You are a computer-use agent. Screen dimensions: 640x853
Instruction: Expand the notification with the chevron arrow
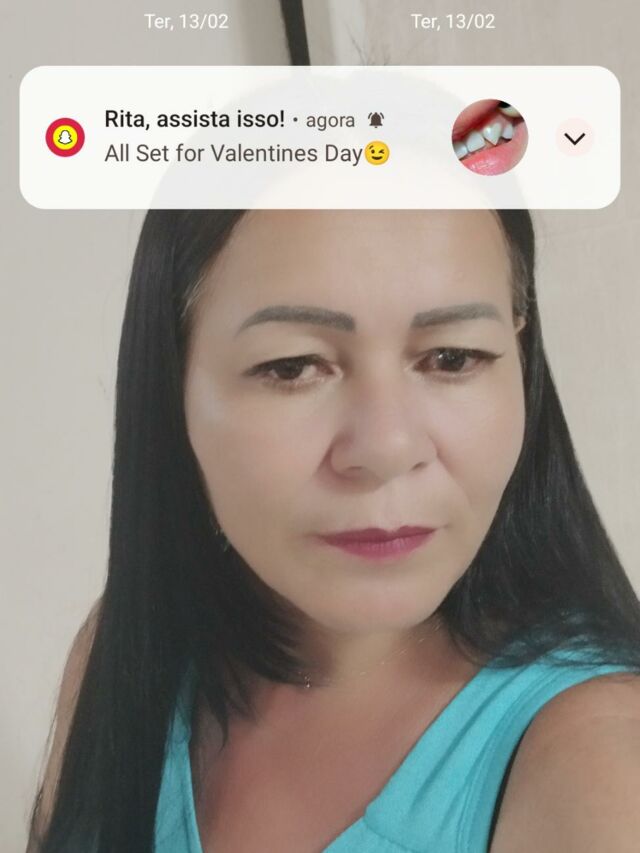575,138
